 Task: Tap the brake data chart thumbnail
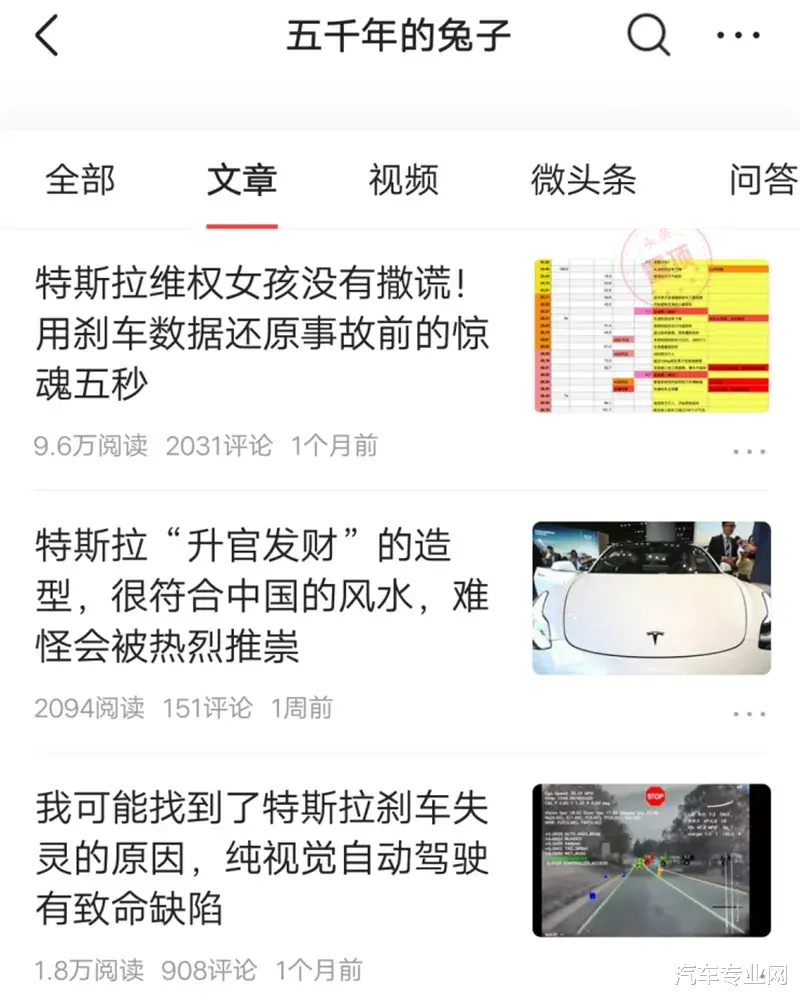coord(651,336)
